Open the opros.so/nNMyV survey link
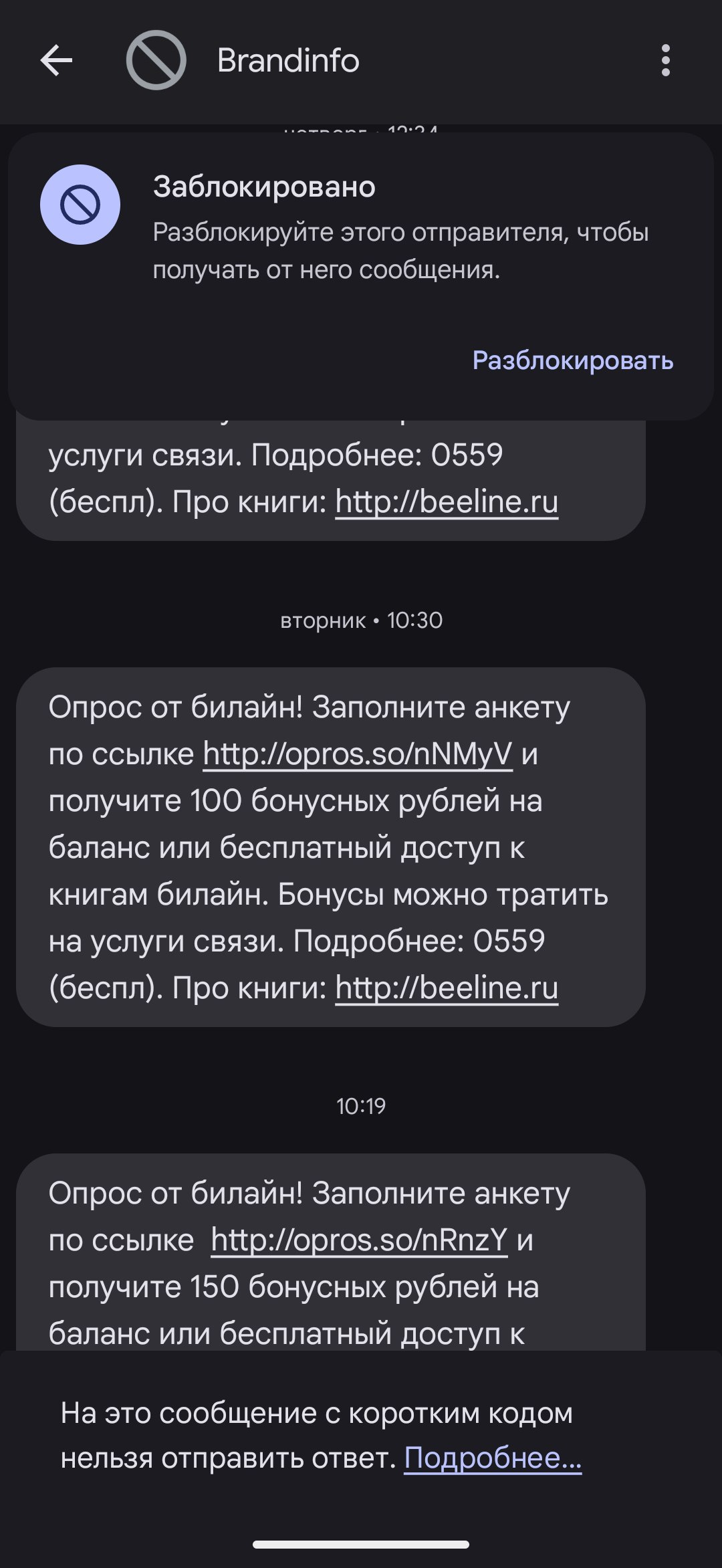722x1568 pixels. (358, 754)
